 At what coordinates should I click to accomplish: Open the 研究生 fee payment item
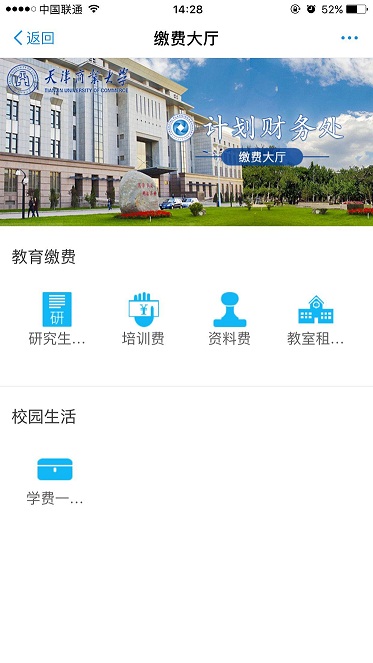[x=57, y=319]
